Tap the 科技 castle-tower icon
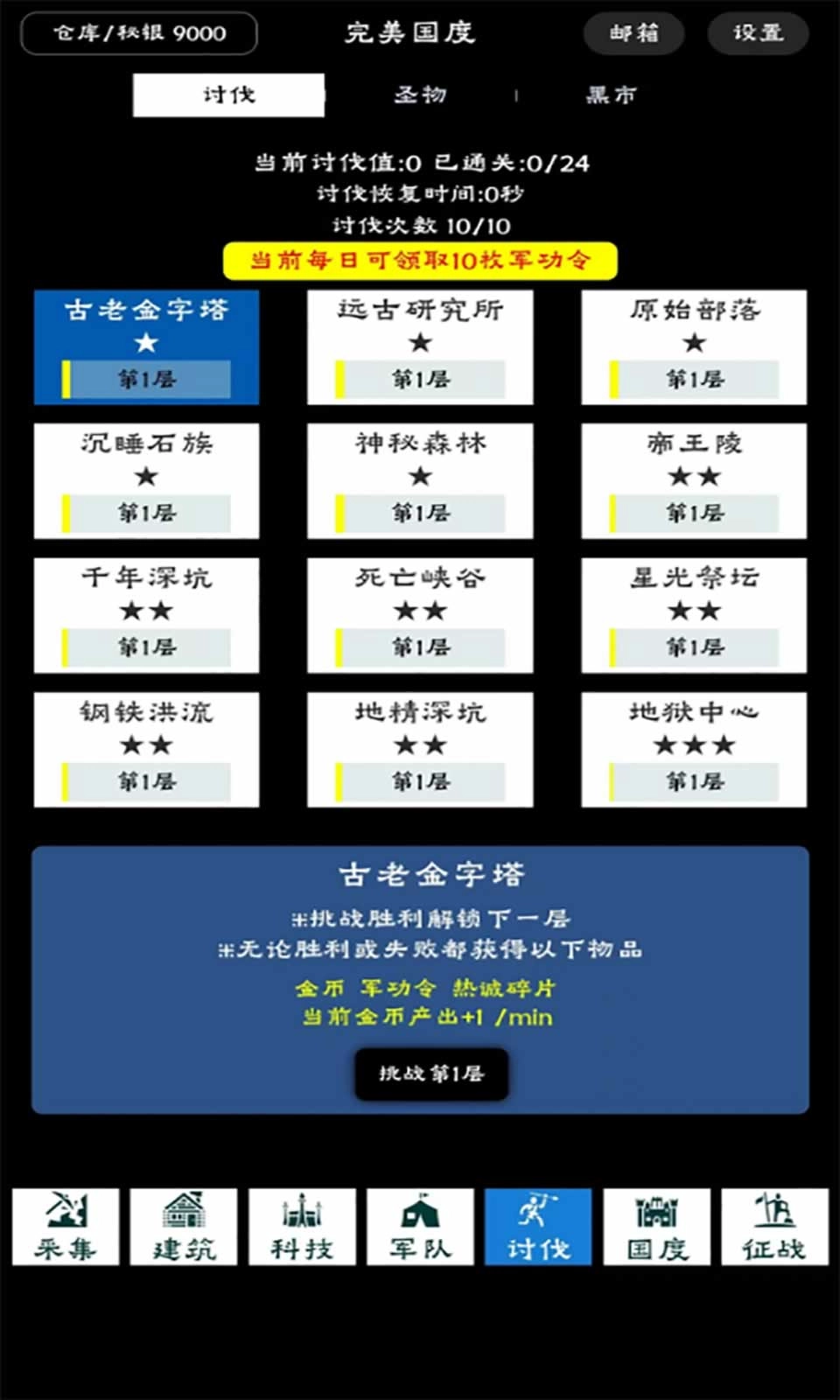The height and width of the screenshot is (1400, 840). (x=301, y=1228)
